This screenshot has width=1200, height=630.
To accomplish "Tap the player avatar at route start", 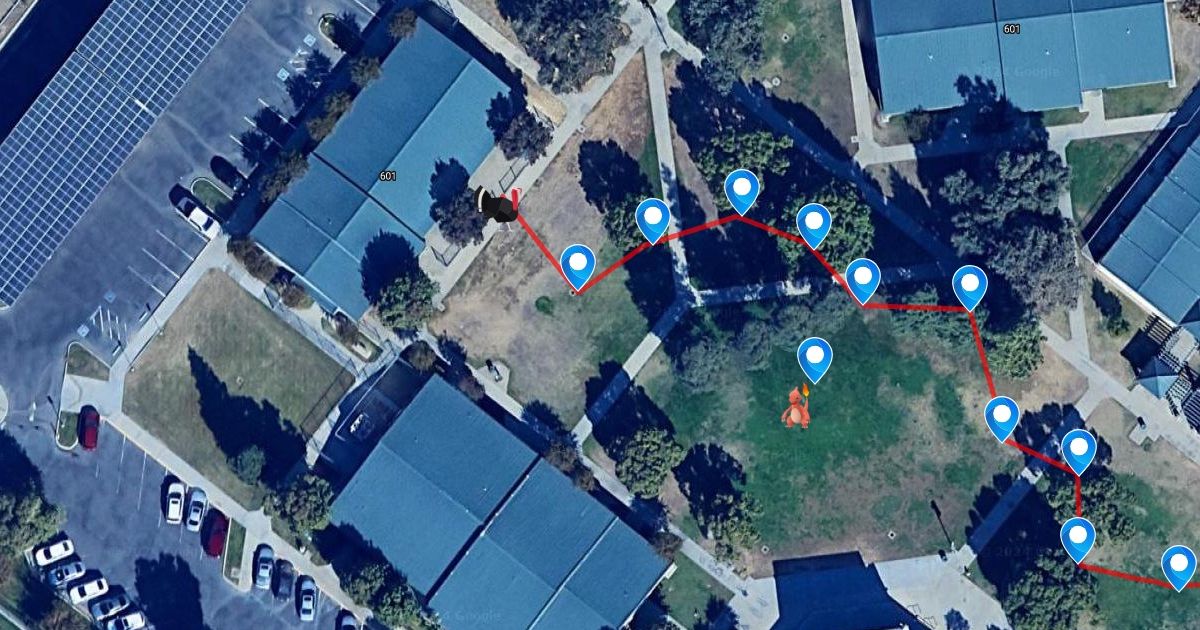I will tap(497, 205).
